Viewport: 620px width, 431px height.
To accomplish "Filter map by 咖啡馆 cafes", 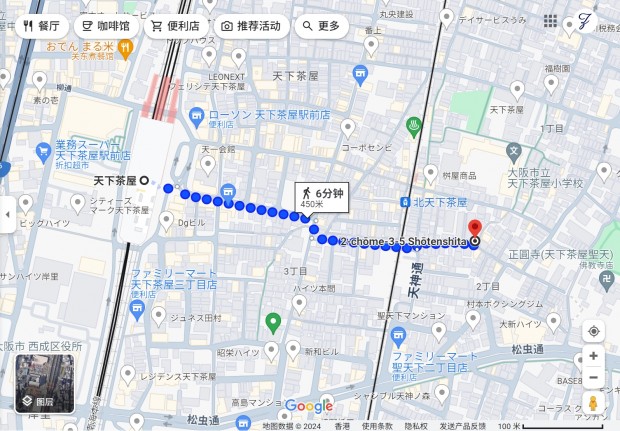I will 105,26.
